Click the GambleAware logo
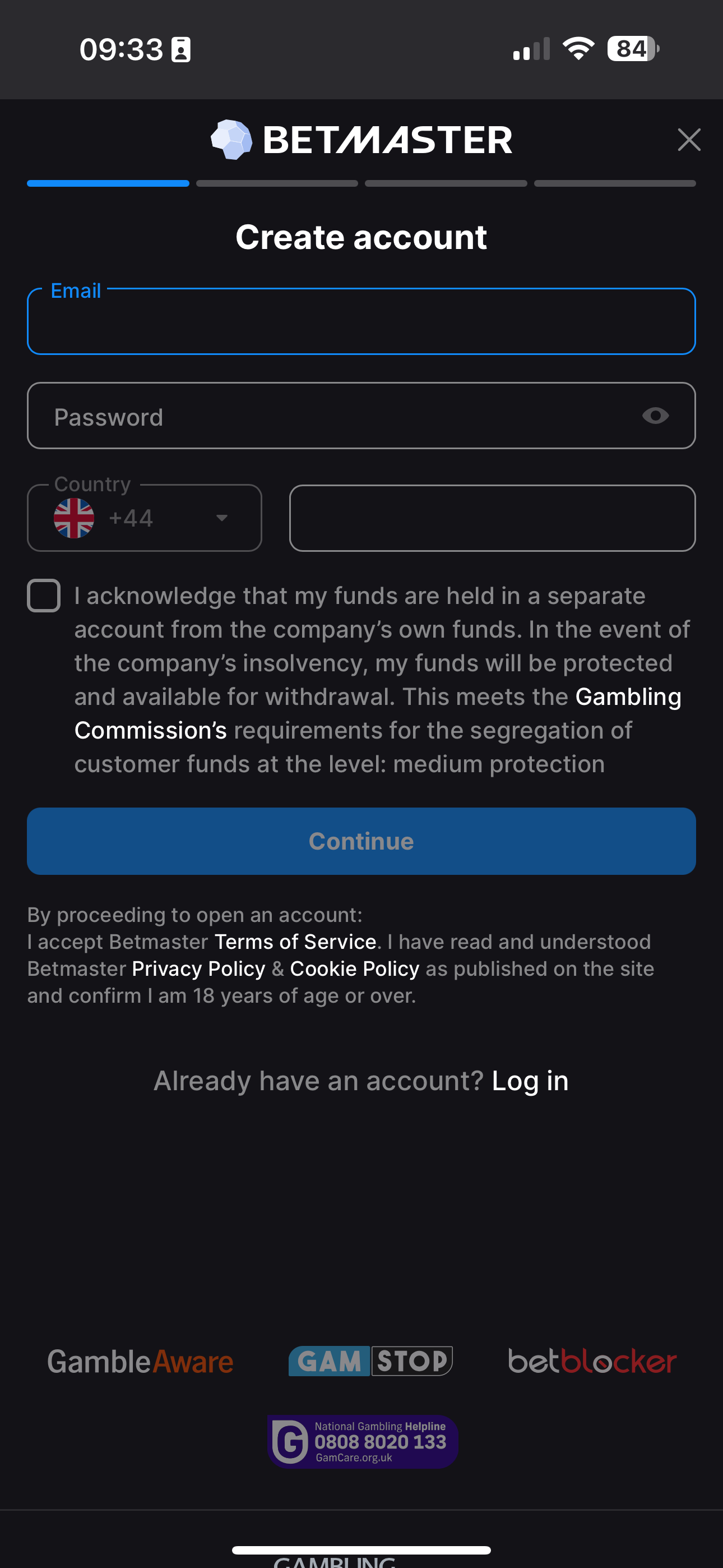Image resolution: width=723 pixels, height=1568 pixels. [x=140, y=1362]
